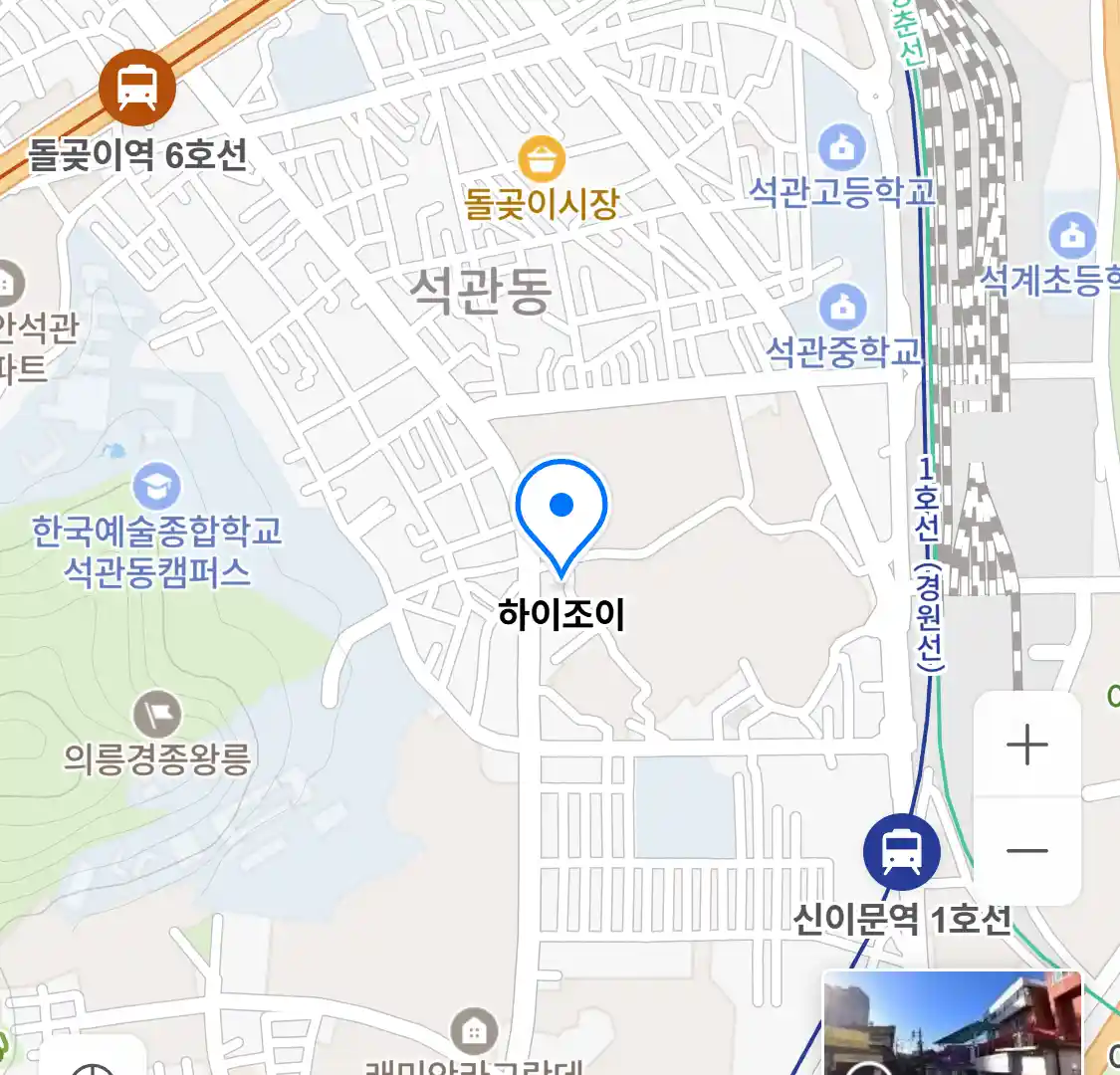The image size is (1120, 1075).
Task: Zoom out of the map
Action: (1026, 851)
